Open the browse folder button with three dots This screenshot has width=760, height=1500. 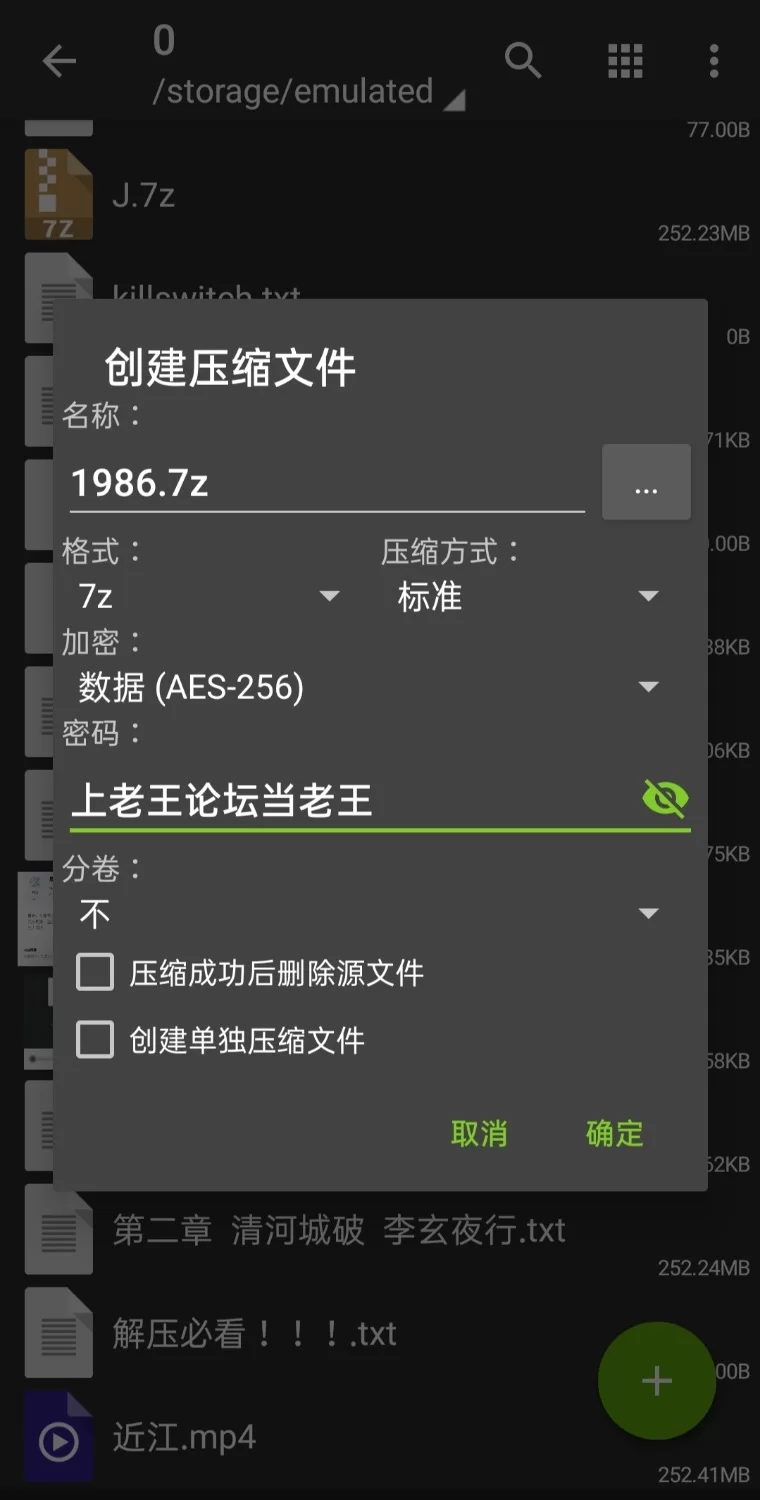(x=646, y=483)
